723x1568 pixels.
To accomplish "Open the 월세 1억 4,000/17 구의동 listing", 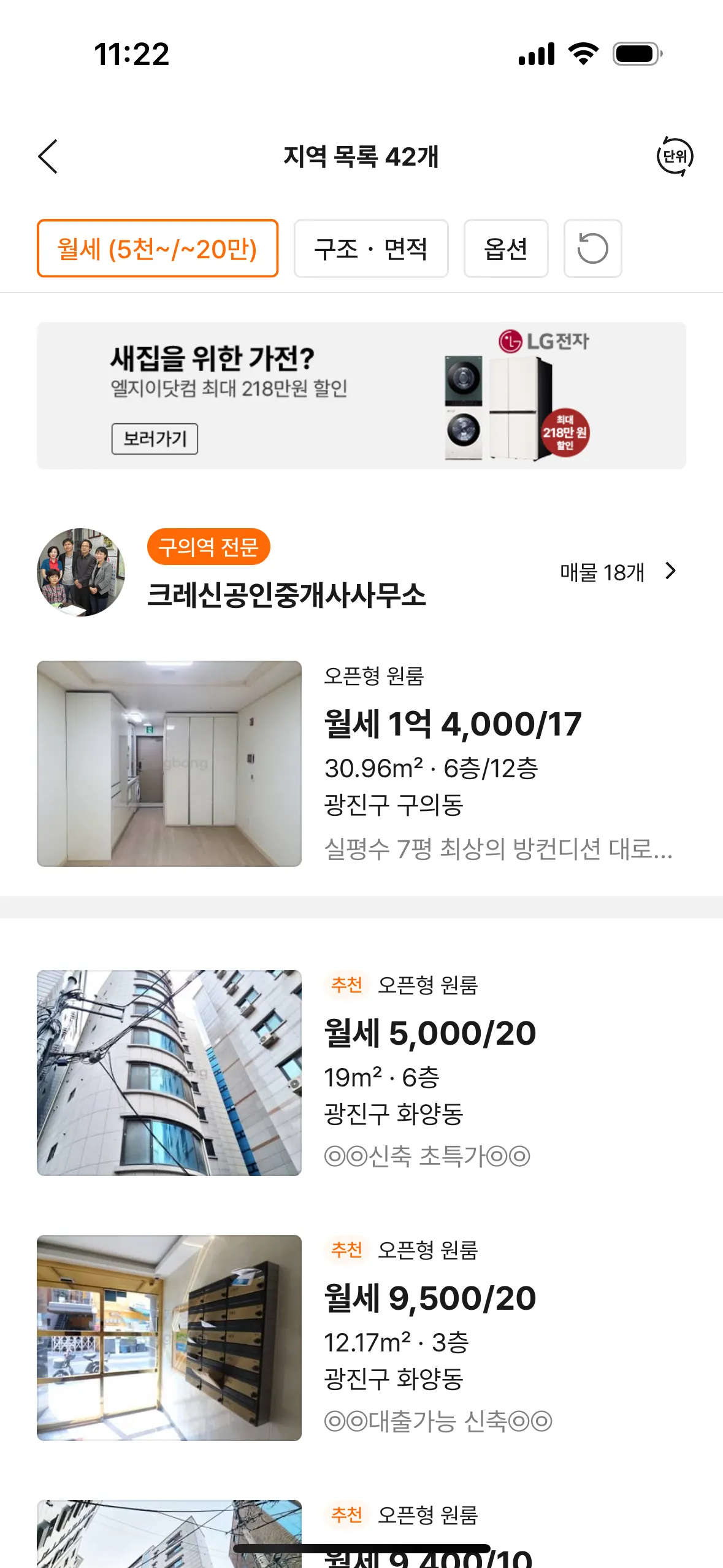I will click(361, 763).
